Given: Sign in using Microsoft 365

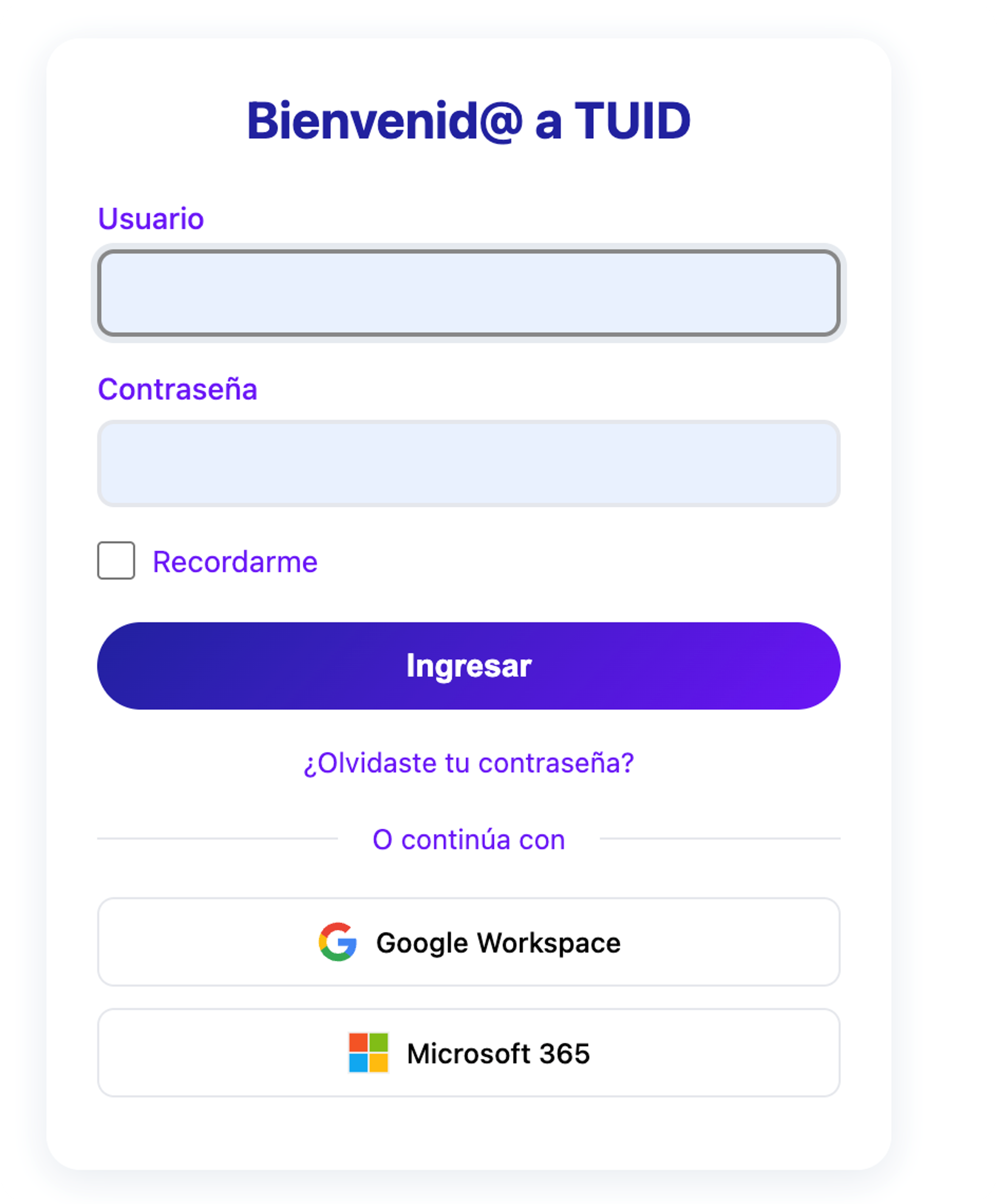Looking at the screenshot, I should tap(469, 1053).
